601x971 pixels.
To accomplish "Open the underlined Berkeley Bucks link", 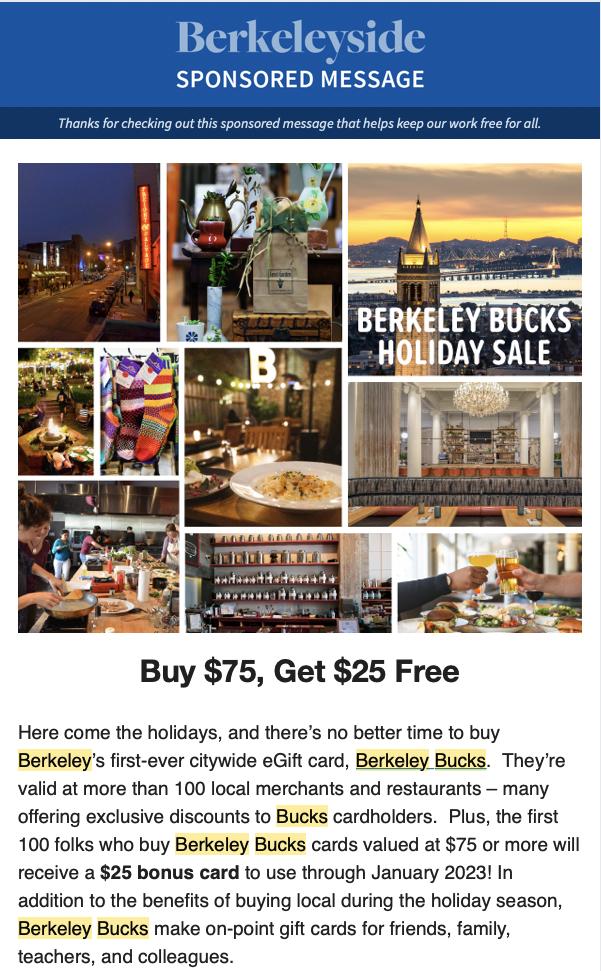I will (421, 760).
